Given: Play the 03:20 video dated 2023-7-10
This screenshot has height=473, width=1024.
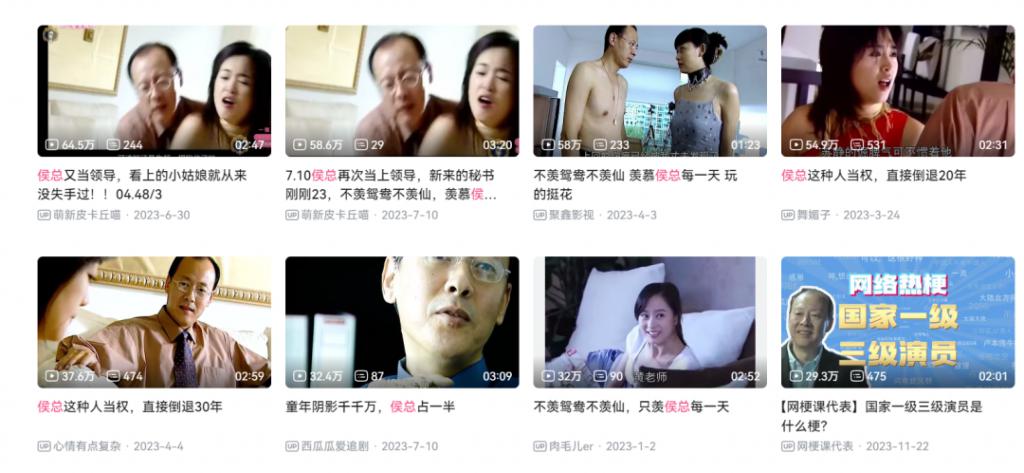Looking at the screenshot, I should coord(401,91).
